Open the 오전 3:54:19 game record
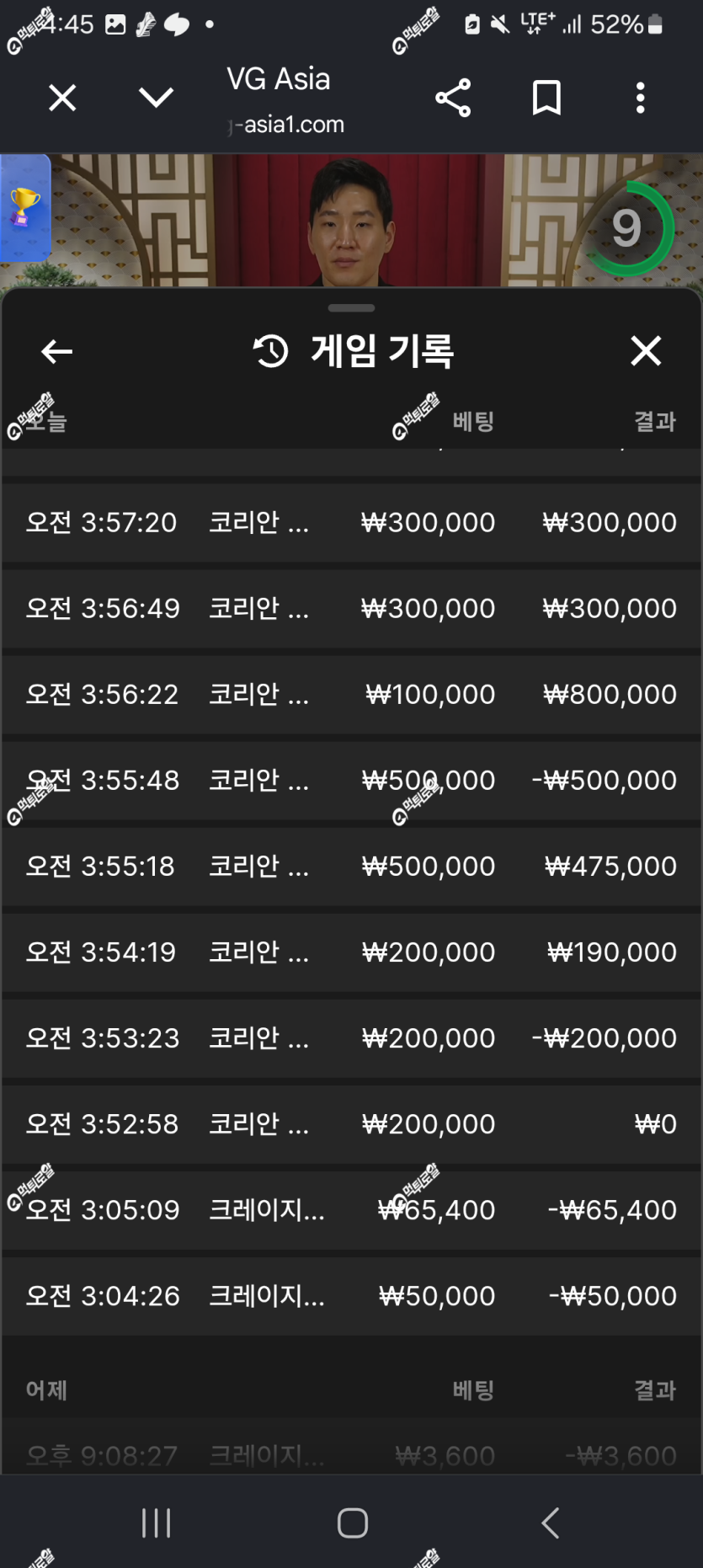This screenshot has height=1568, width=703. tap(351, 952)
